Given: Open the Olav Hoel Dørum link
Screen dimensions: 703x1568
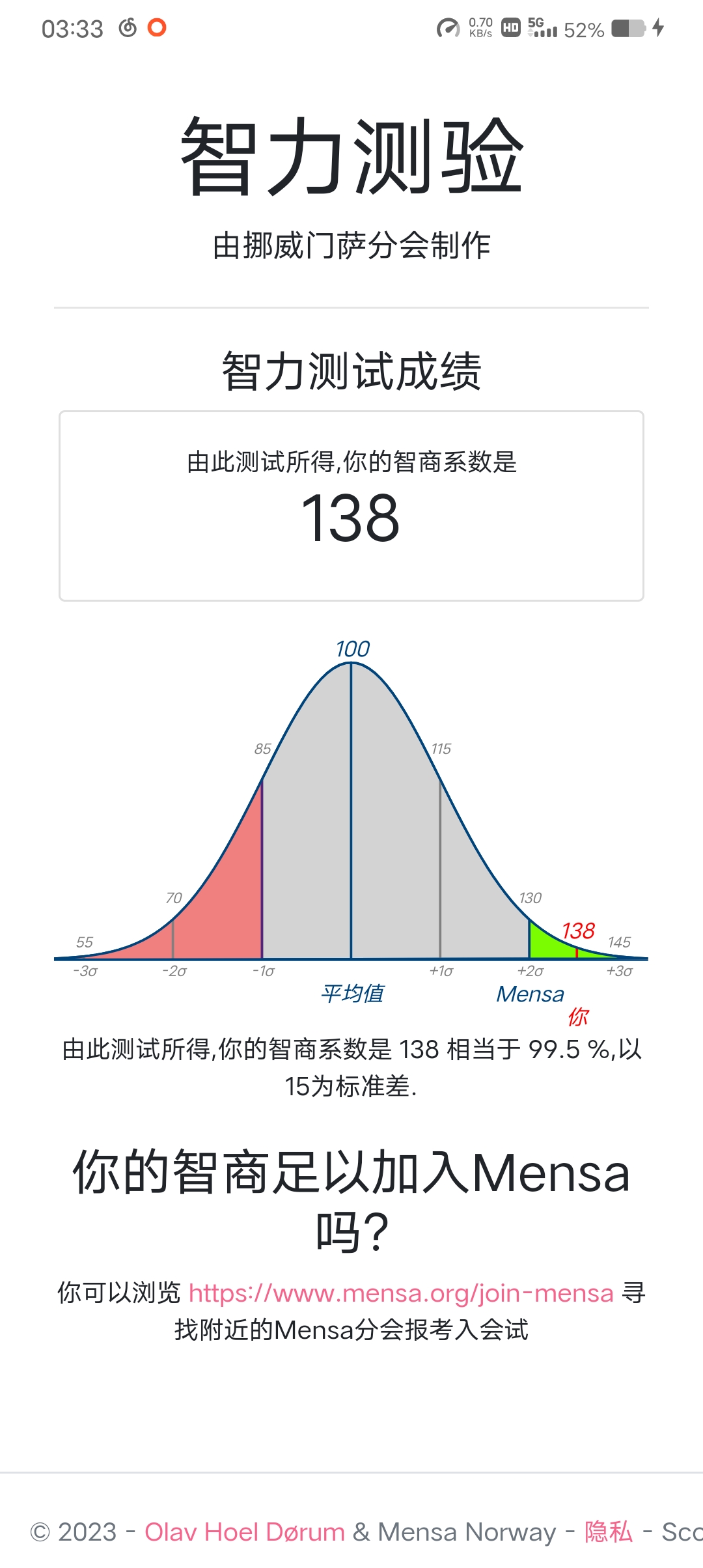Looking at the screenshot, I should click(244, 1532).
